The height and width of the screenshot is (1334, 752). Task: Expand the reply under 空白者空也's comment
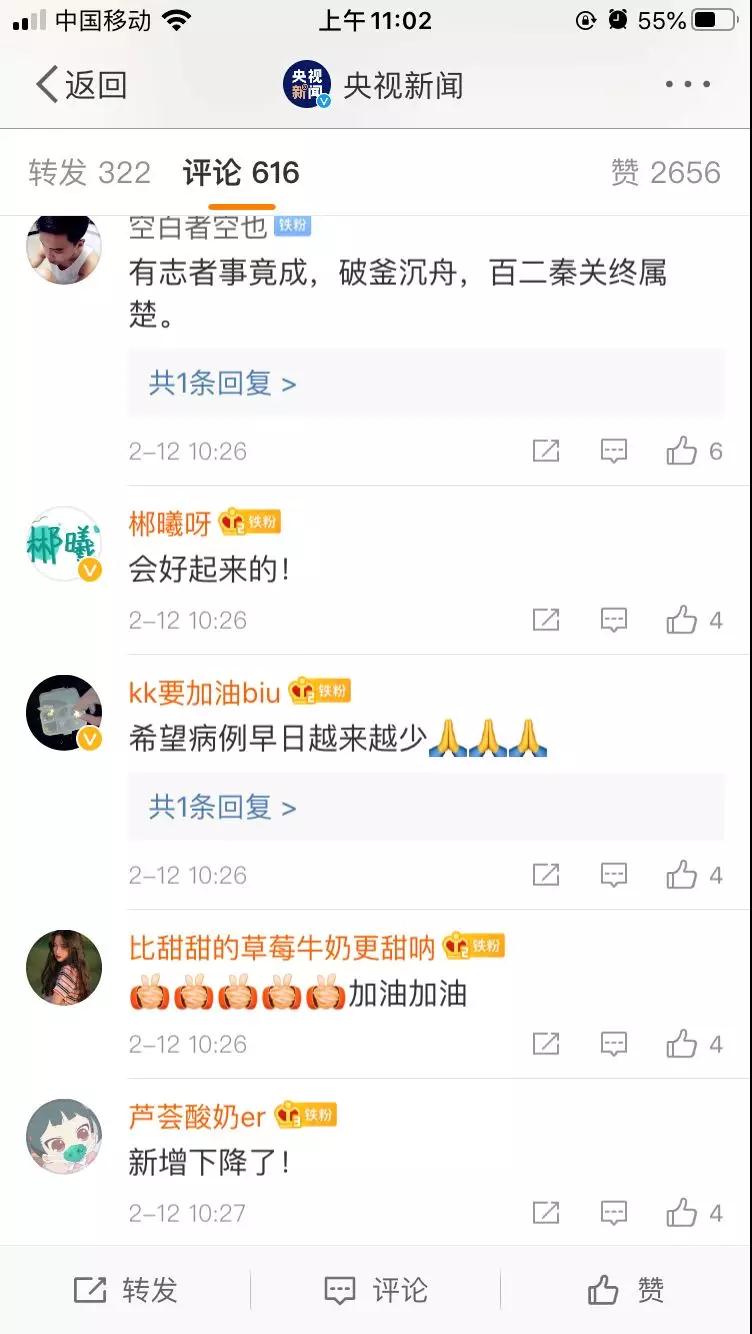point(222,383)
